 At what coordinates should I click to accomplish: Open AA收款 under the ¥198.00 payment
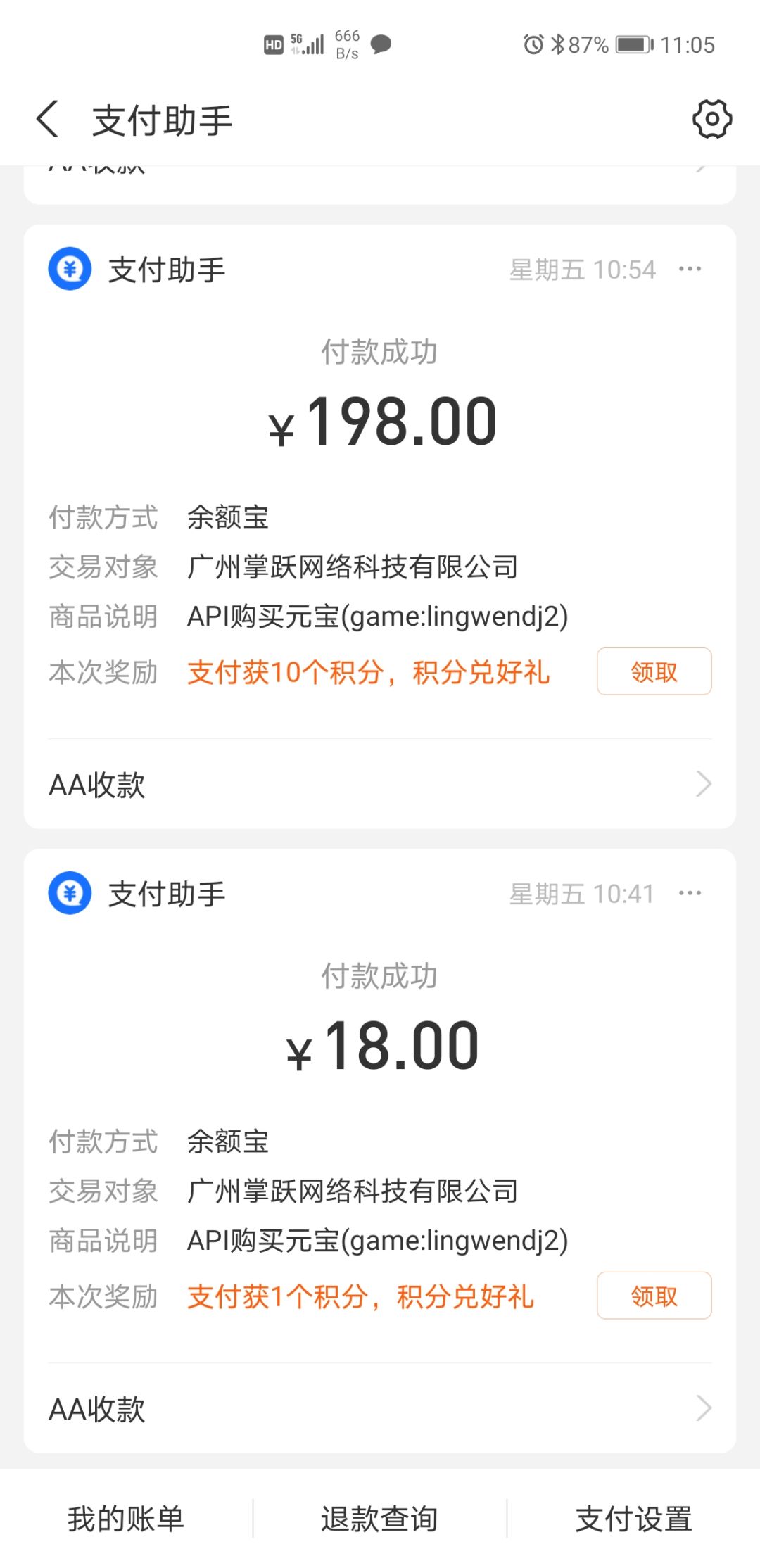pos(380,784)
